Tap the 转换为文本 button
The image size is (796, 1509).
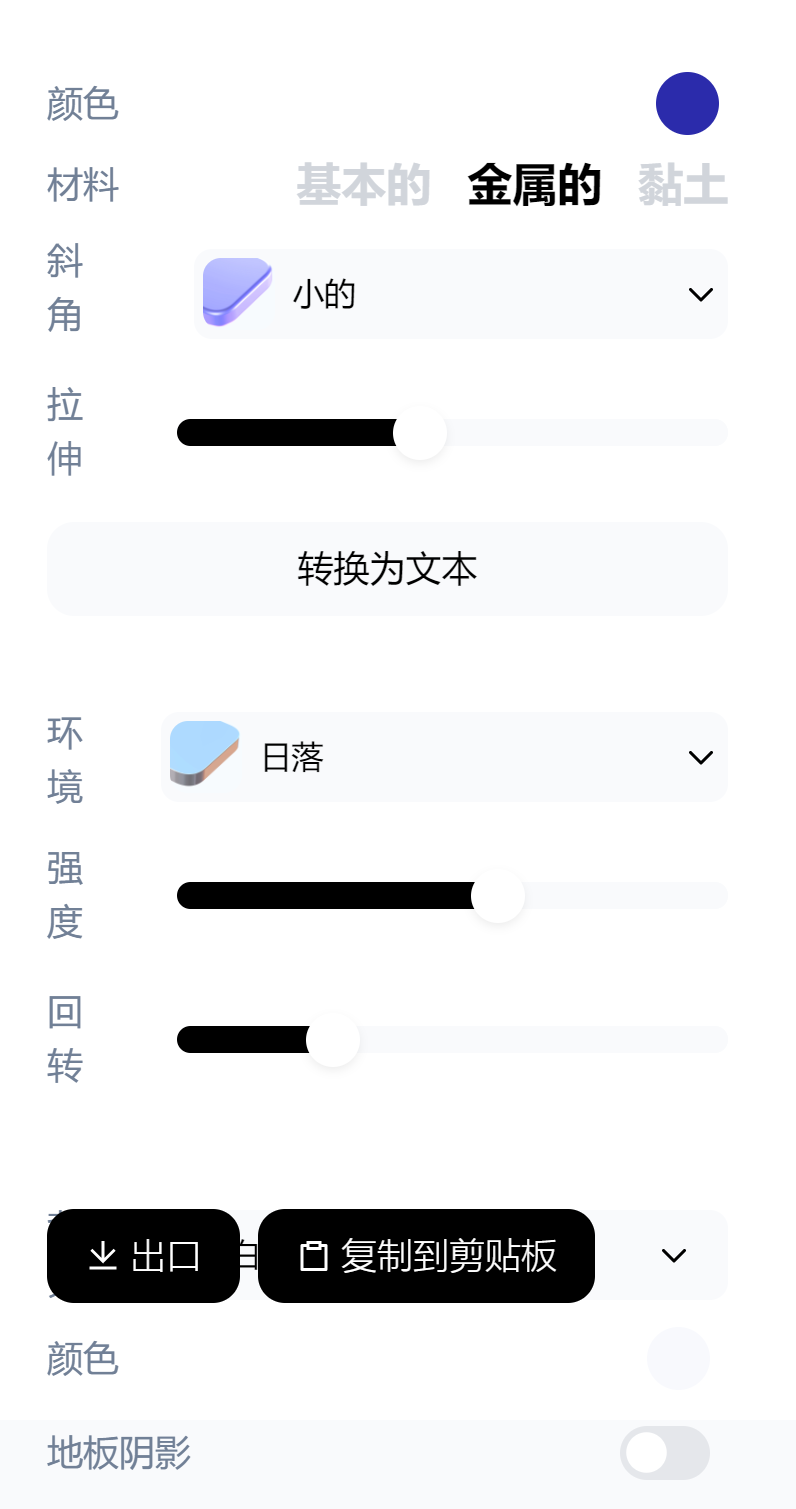tap(387, 568)
